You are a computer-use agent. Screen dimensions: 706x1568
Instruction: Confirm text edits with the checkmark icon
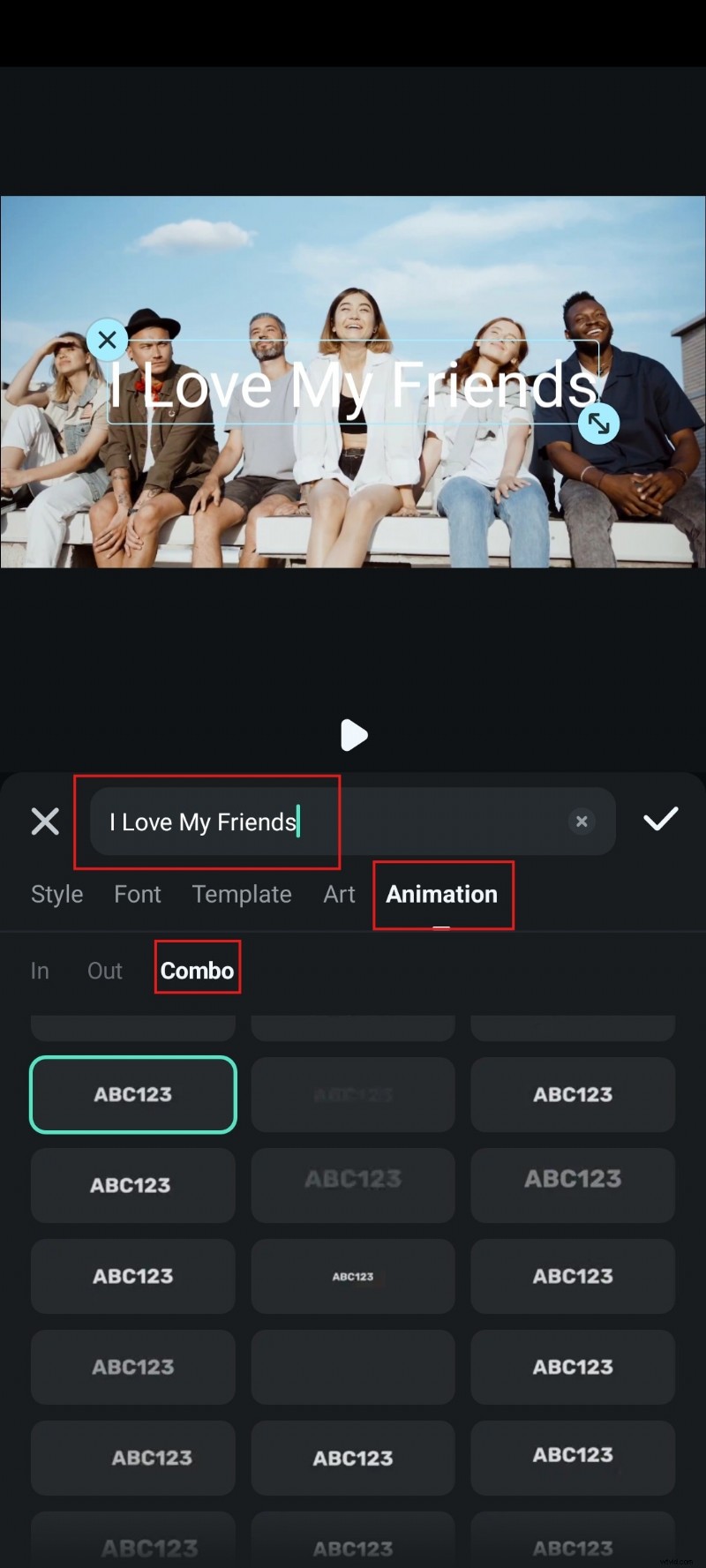click(660, 821)
